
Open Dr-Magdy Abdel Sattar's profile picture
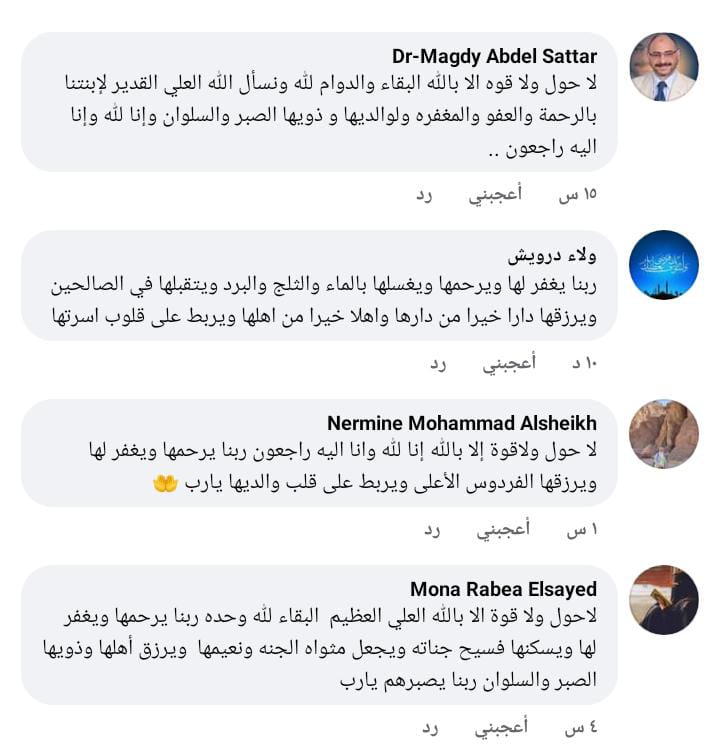664,67
